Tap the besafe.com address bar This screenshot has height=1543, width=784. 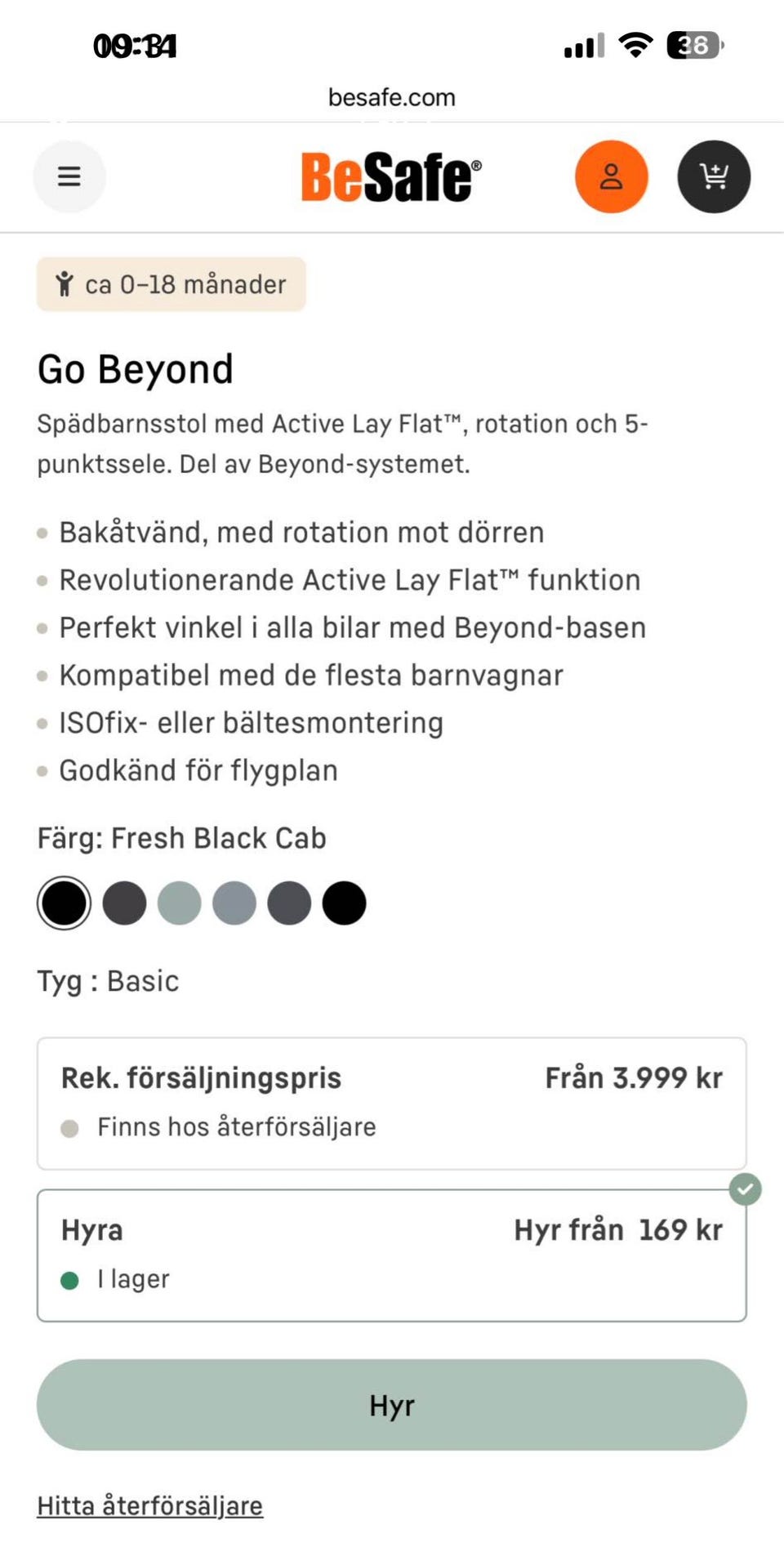[391, 96]
